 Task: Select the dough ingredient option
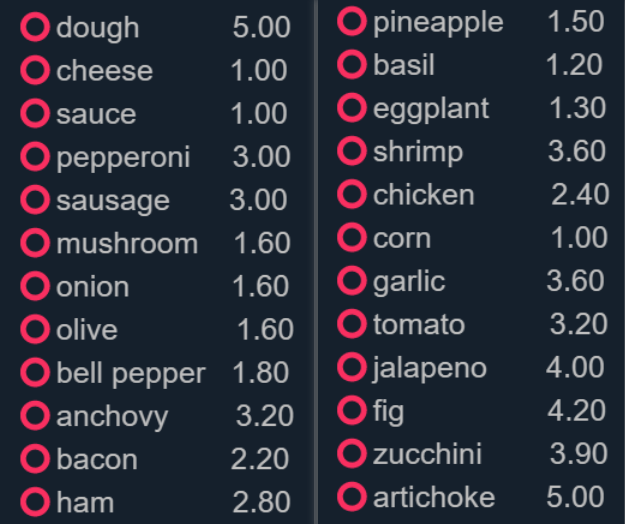pyautogui.click(x=35, y=28)
